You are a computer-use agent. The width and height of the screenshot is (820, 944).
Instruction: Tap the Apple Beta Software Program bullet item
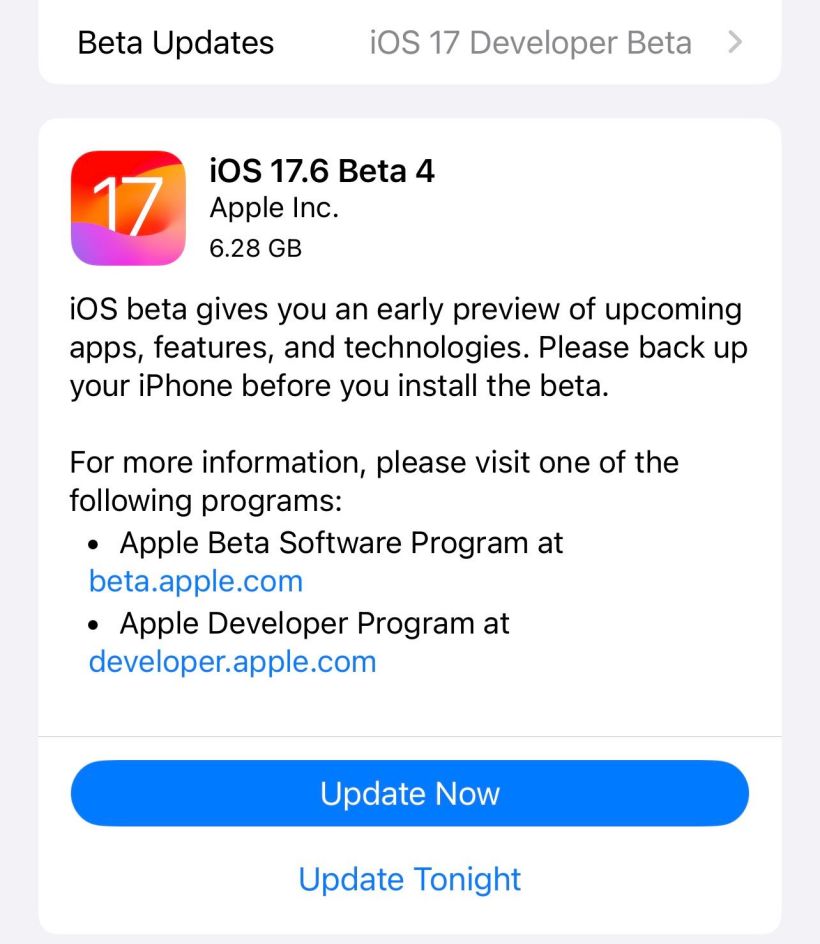pos(342,543)
